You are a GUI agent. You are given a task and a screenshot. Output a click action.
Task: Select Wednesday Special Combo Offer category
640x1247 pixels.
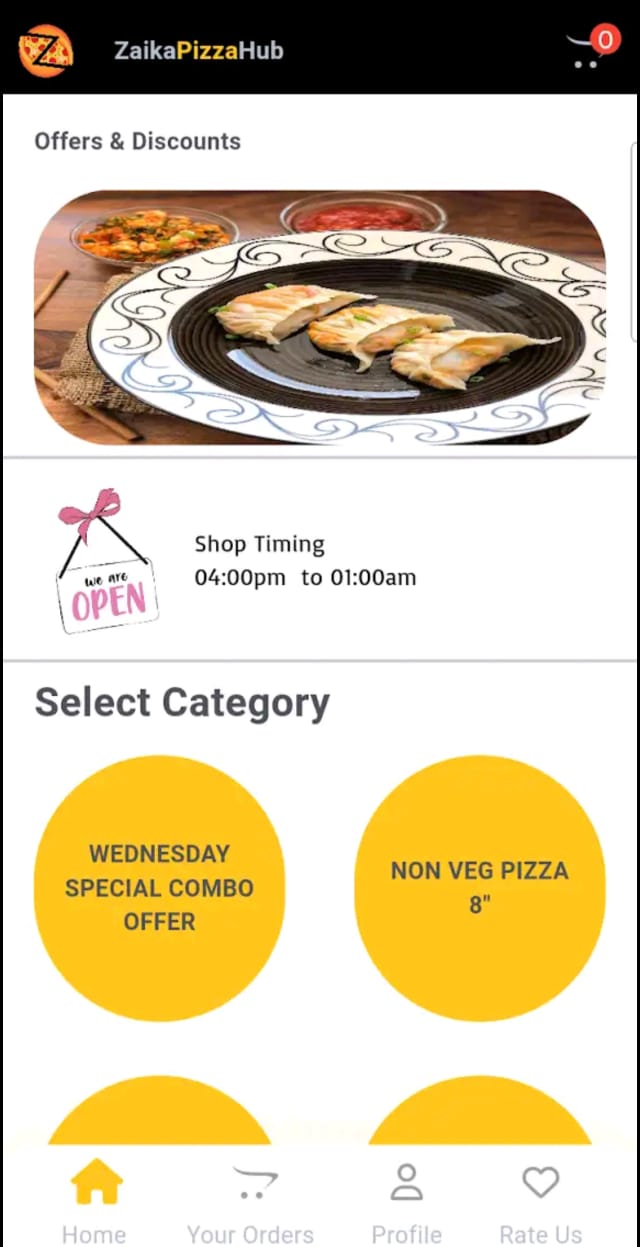click(x=160, y=887)
